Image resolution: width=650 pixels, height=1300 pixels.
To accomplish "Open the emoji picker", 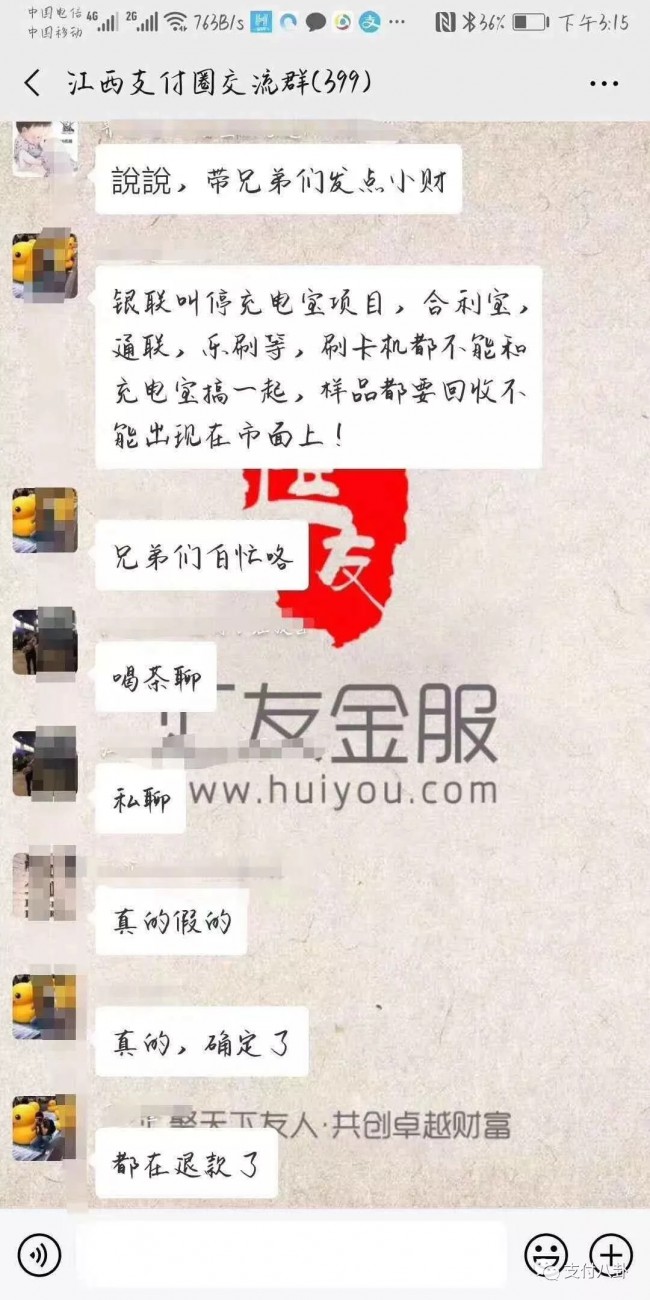I will pyautogui.click(x=546, y=1254).
